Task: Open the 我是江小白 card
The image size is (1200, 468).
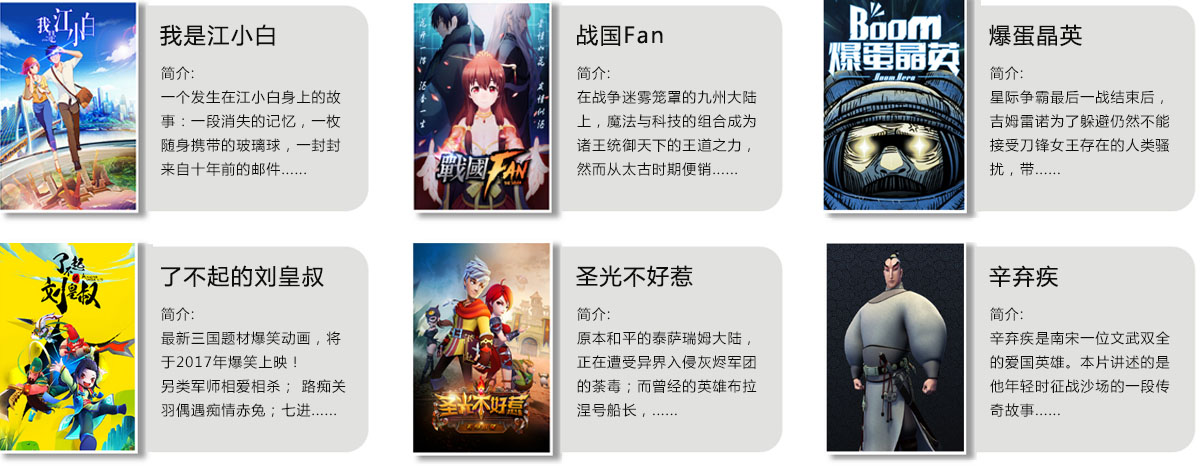Action: pyautogui.click(x=218, y=37)
